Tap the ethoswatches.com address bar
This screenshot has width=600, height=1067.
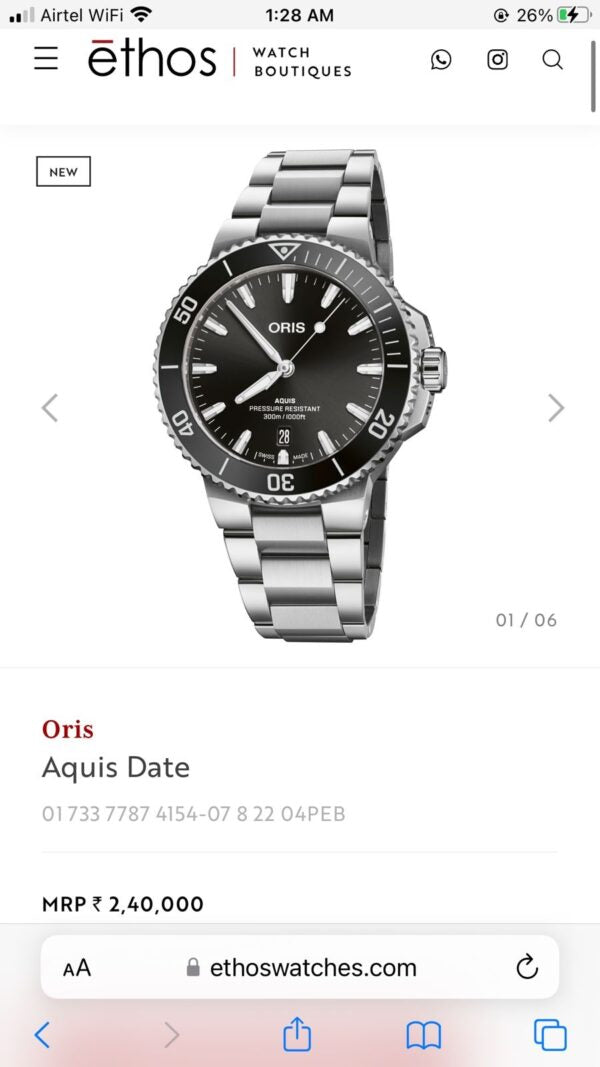pyautogui.click(x=300, y=968)
